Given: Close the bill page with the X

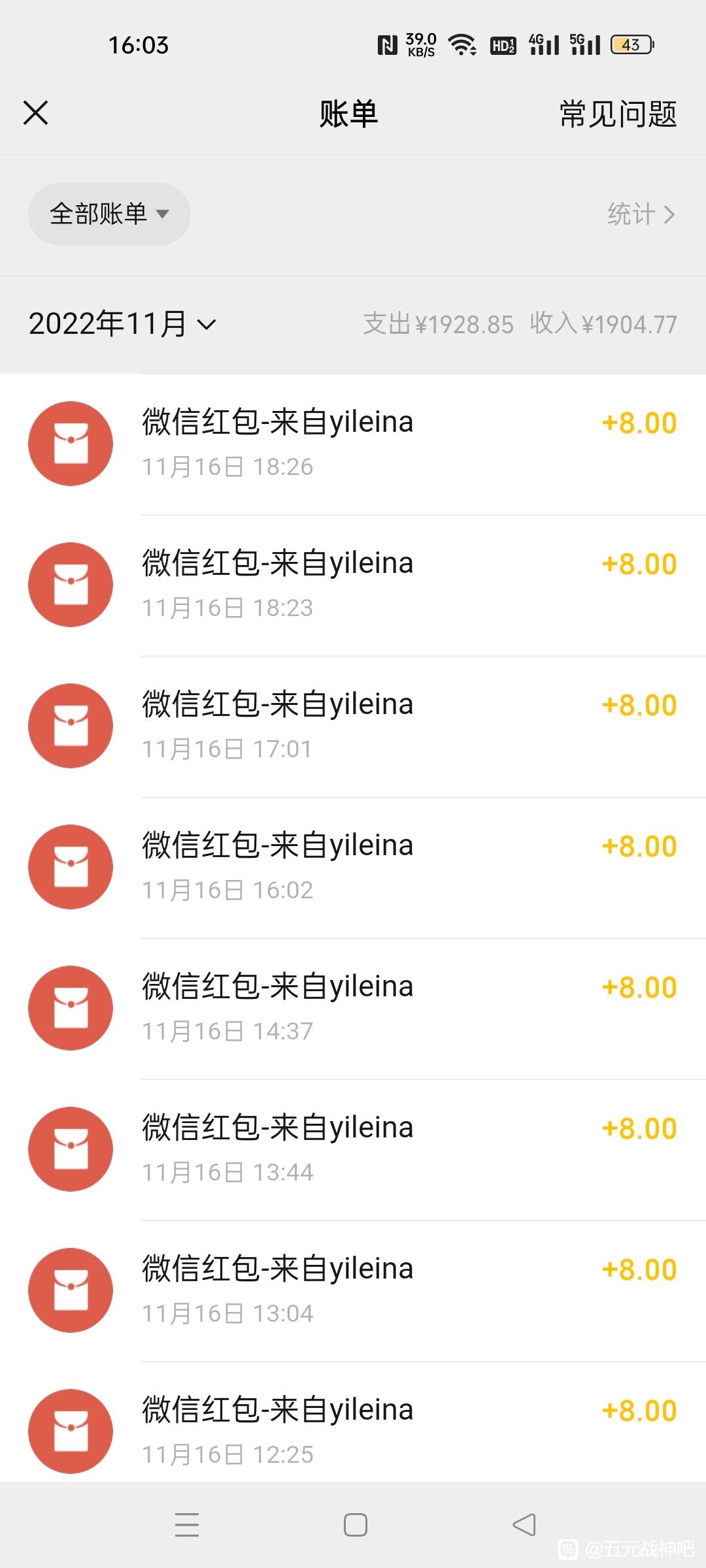Looking at the screenshot, I should pyautogui.click(x=36, y=113).
